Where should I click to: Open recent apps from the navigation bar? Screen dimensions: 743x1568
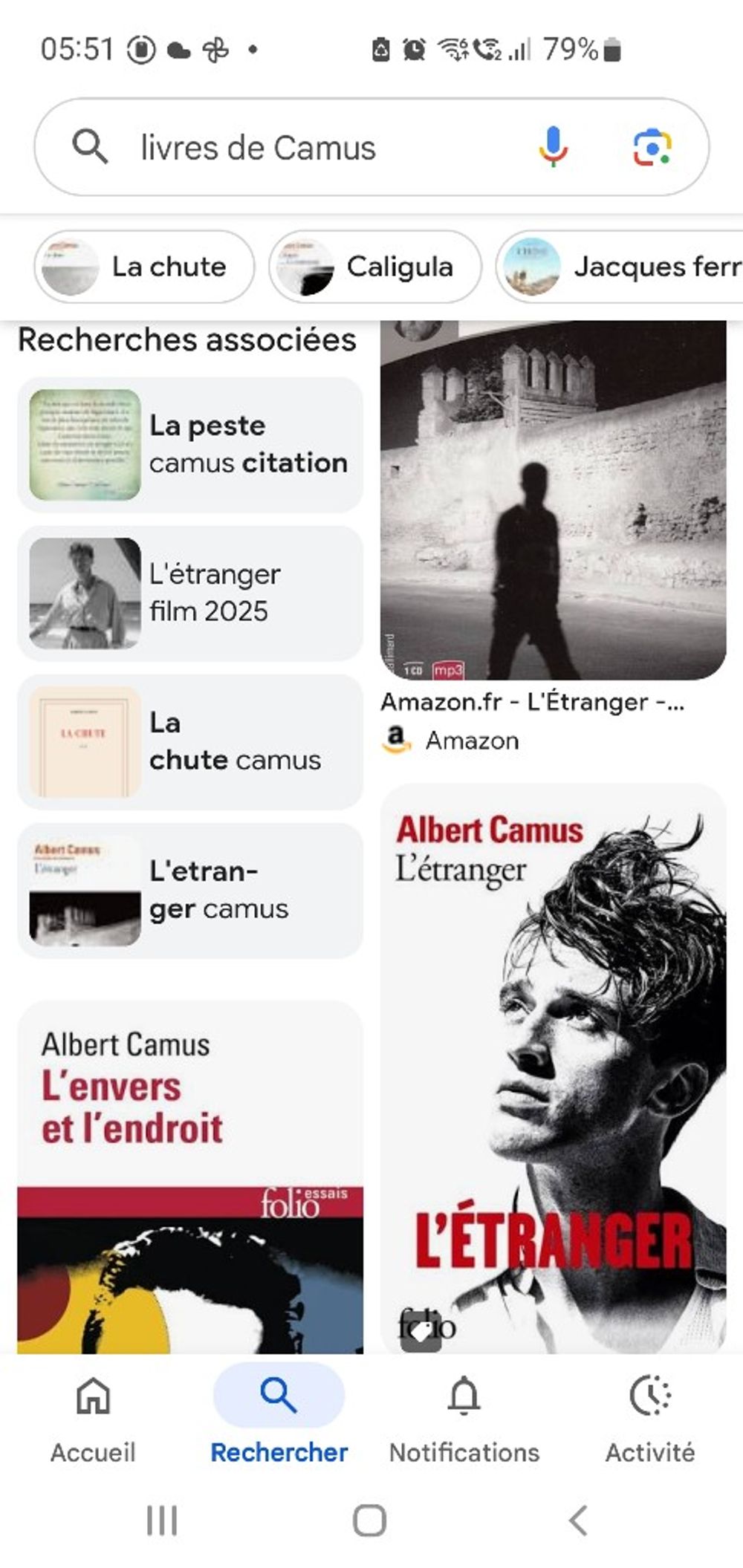(x=162, y=1520)
